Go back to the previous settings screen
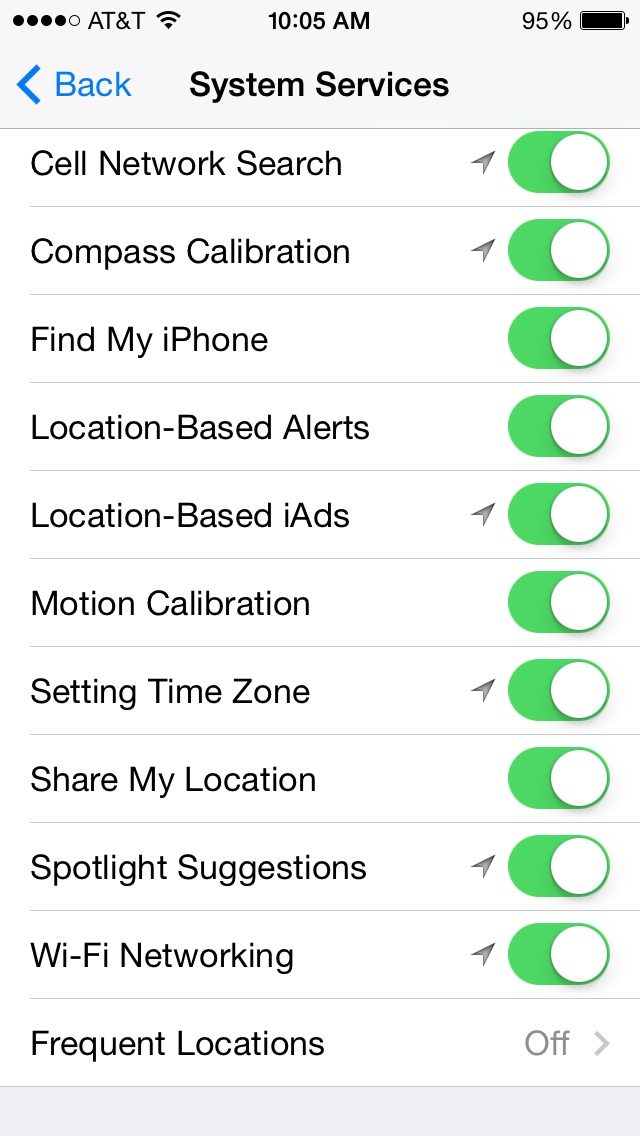This screenshot has width=640, height=1136. (74, 85)
